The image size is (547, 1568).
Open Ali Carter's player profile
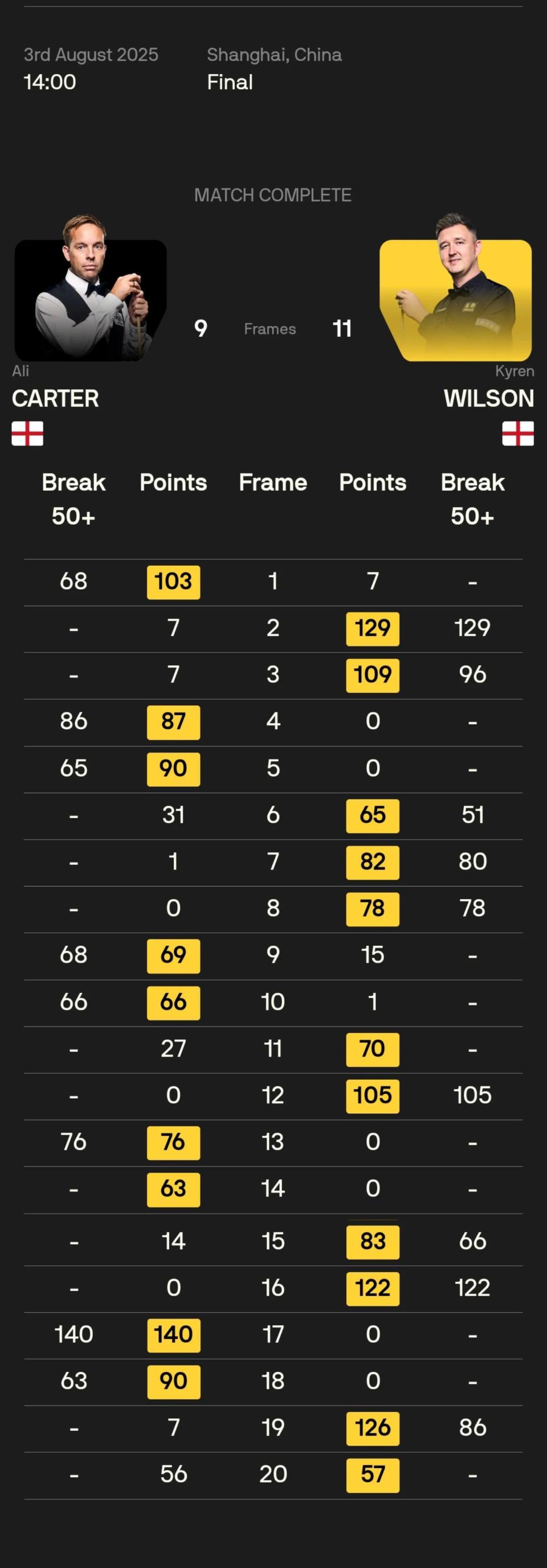click(x=90, y=292)
